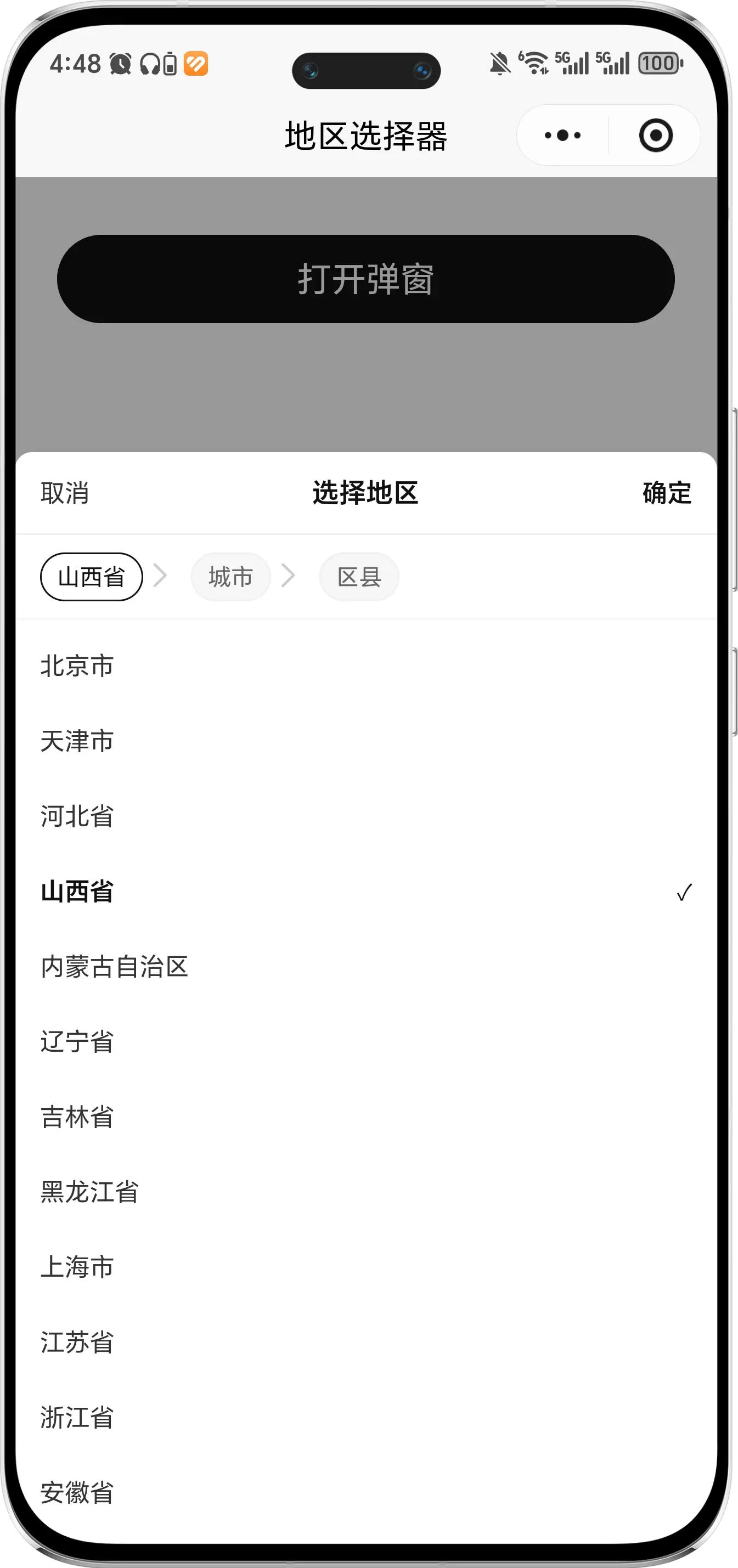The image size is (738, 1568).
Task: Open the mini program more menu
Action: 562,135
